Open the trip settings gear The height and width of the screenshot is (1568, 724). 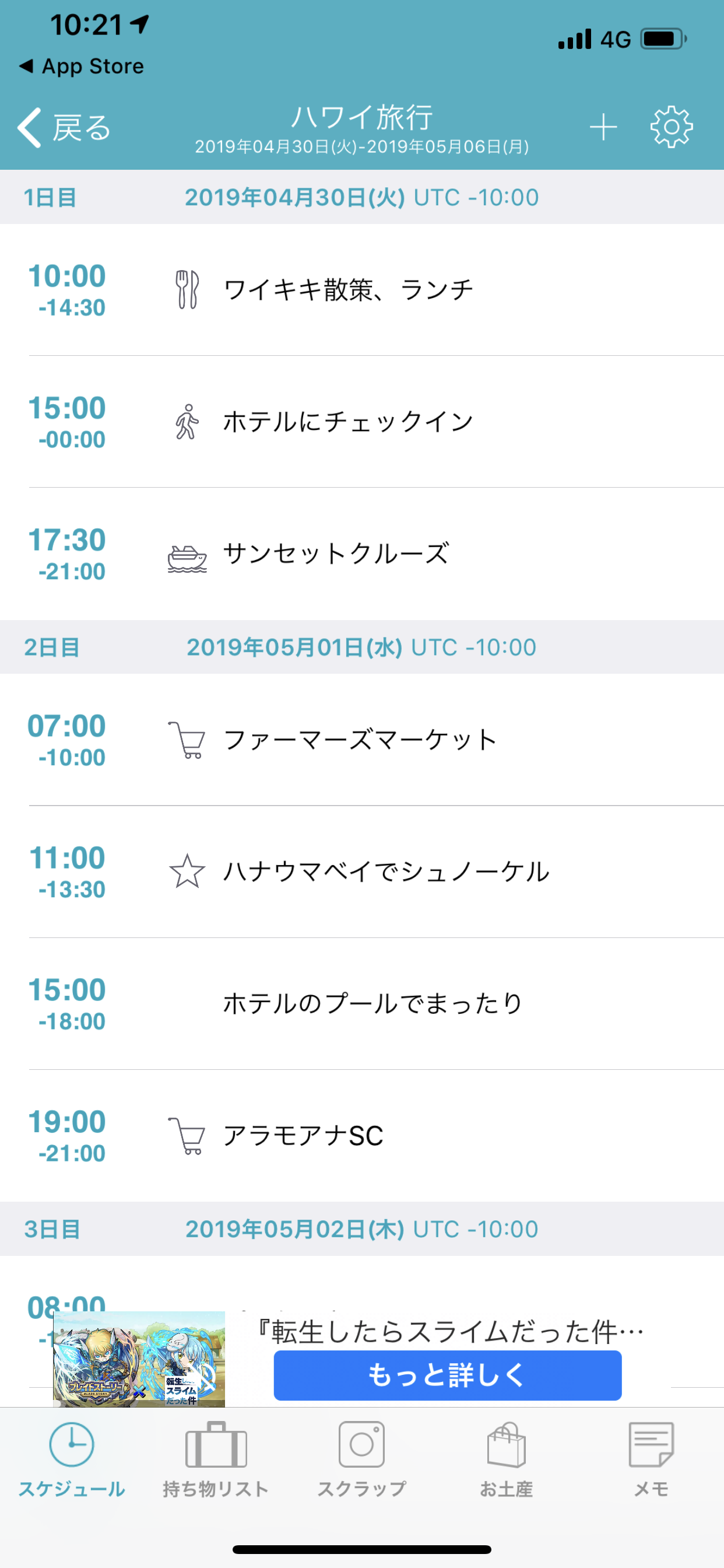[671, 127]
